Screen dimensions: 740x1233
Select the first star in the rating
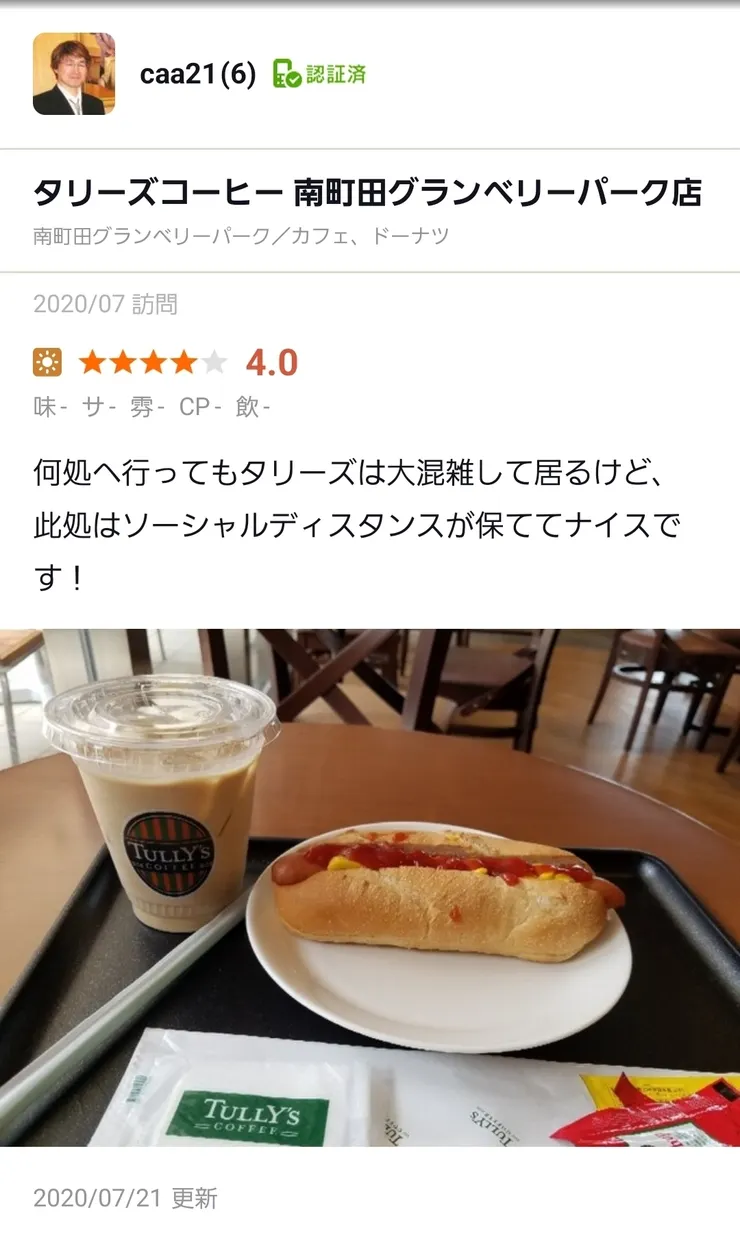[91, 362]
